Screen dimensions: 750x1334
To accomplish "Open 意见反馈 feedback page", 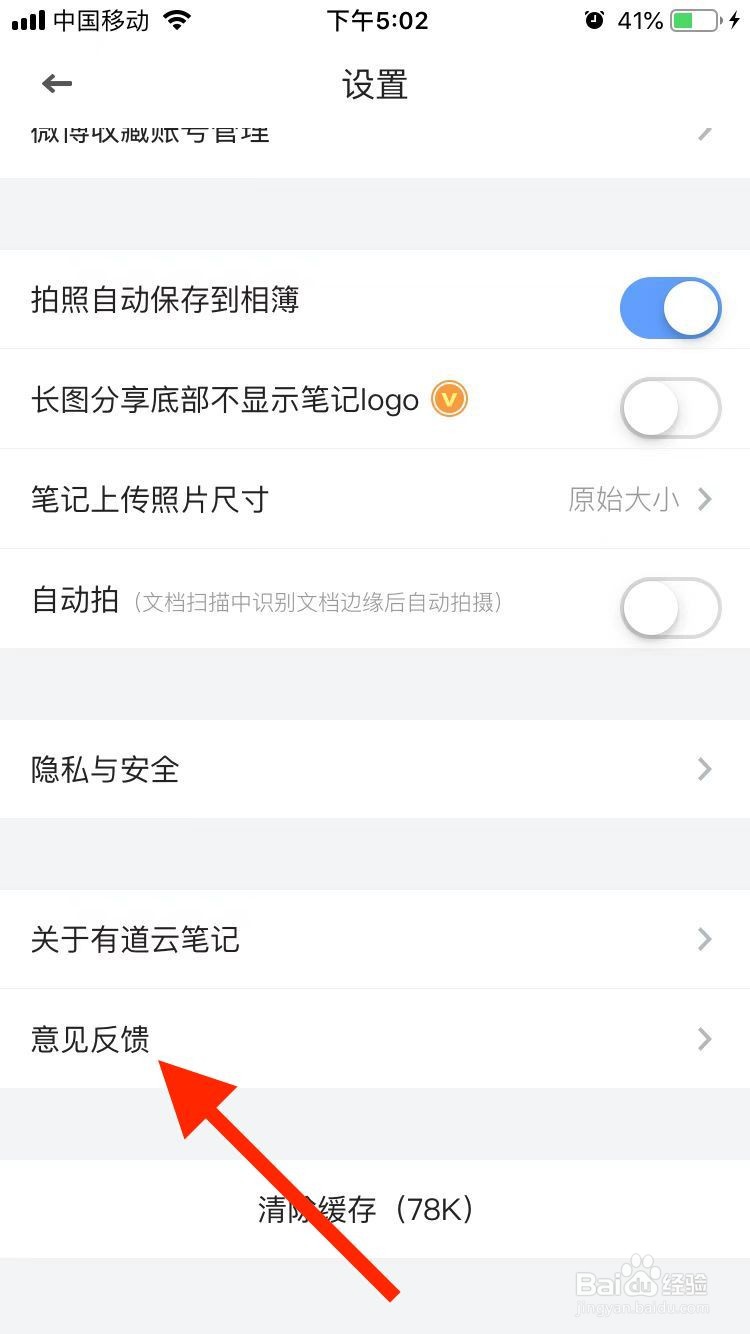I will point(375,1039).
